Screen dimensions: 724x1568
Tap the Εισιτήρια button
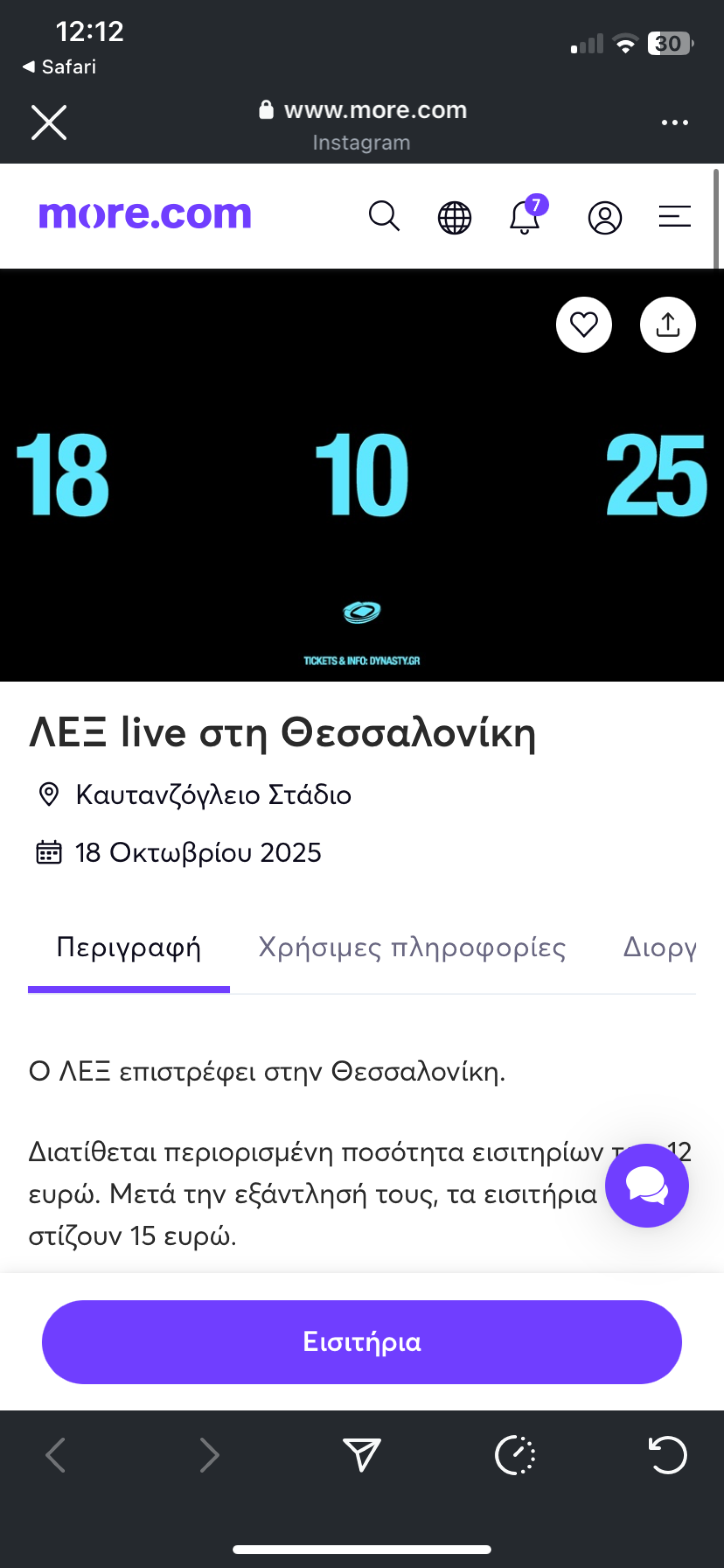(362, 1342)
